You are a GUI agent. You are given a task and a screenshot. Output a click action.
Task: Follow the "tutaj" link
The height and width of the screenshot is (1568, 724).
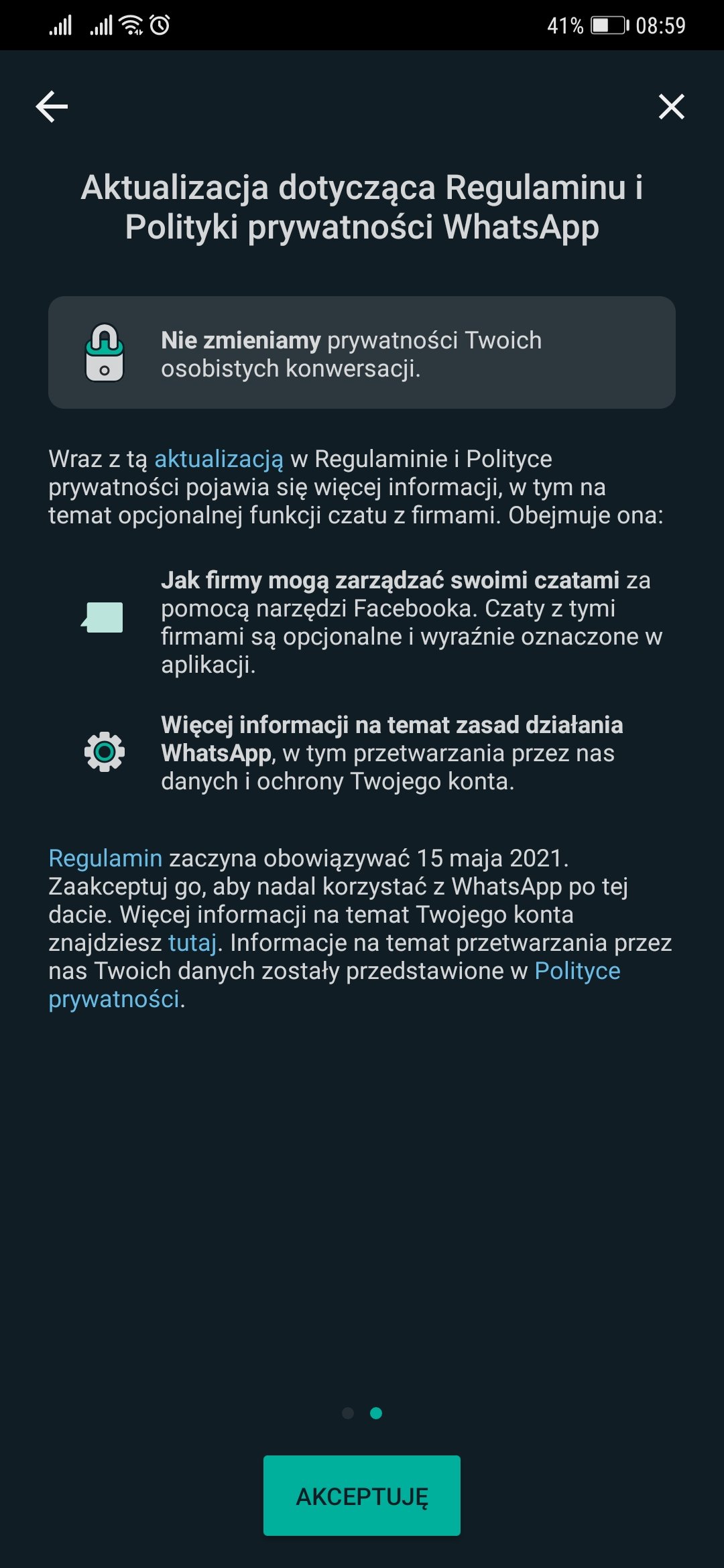click(x=192, y=943)
